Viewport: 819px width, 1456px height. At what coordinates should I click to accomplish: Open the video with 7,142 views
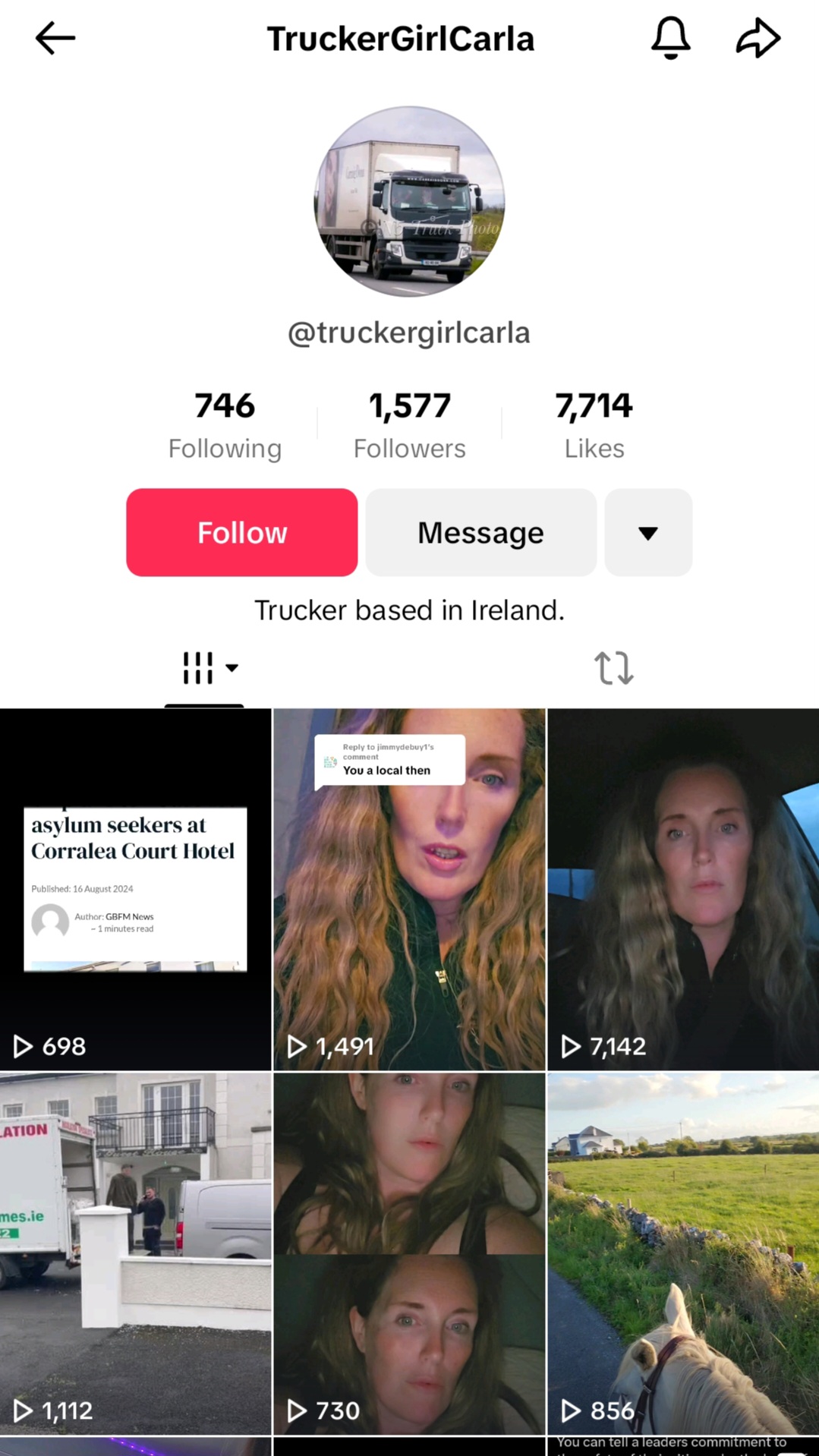tap(683, 888)
